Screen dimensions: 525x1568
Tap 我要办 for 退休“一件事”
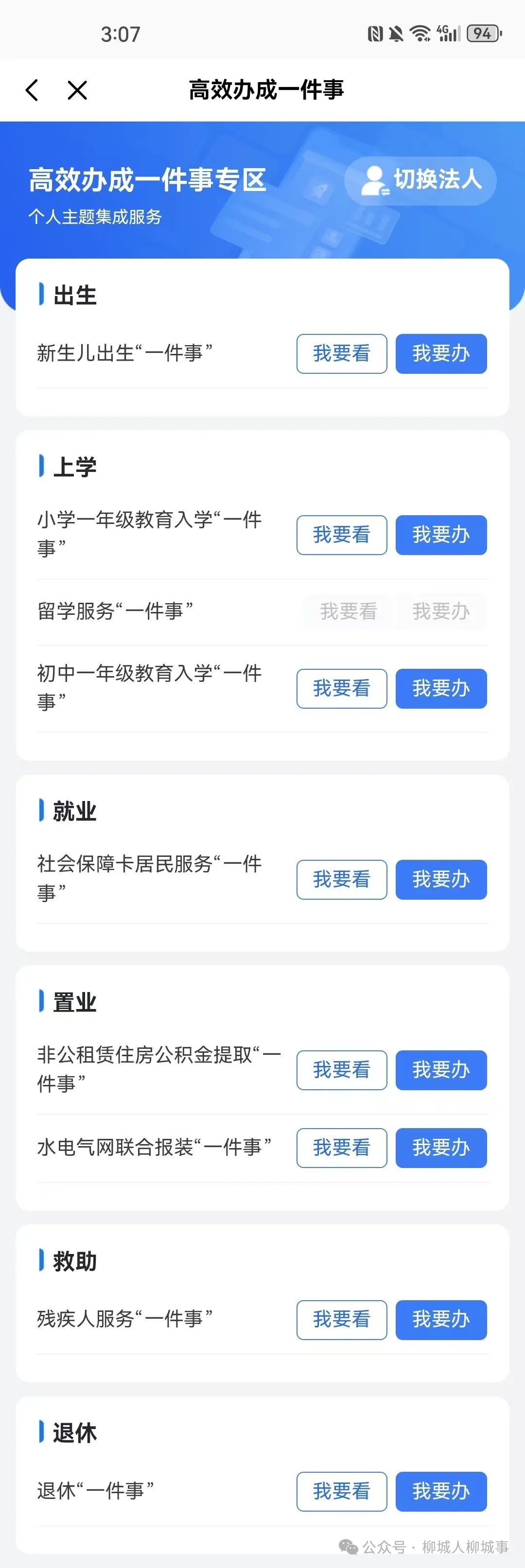click(x=441, y=1492)
